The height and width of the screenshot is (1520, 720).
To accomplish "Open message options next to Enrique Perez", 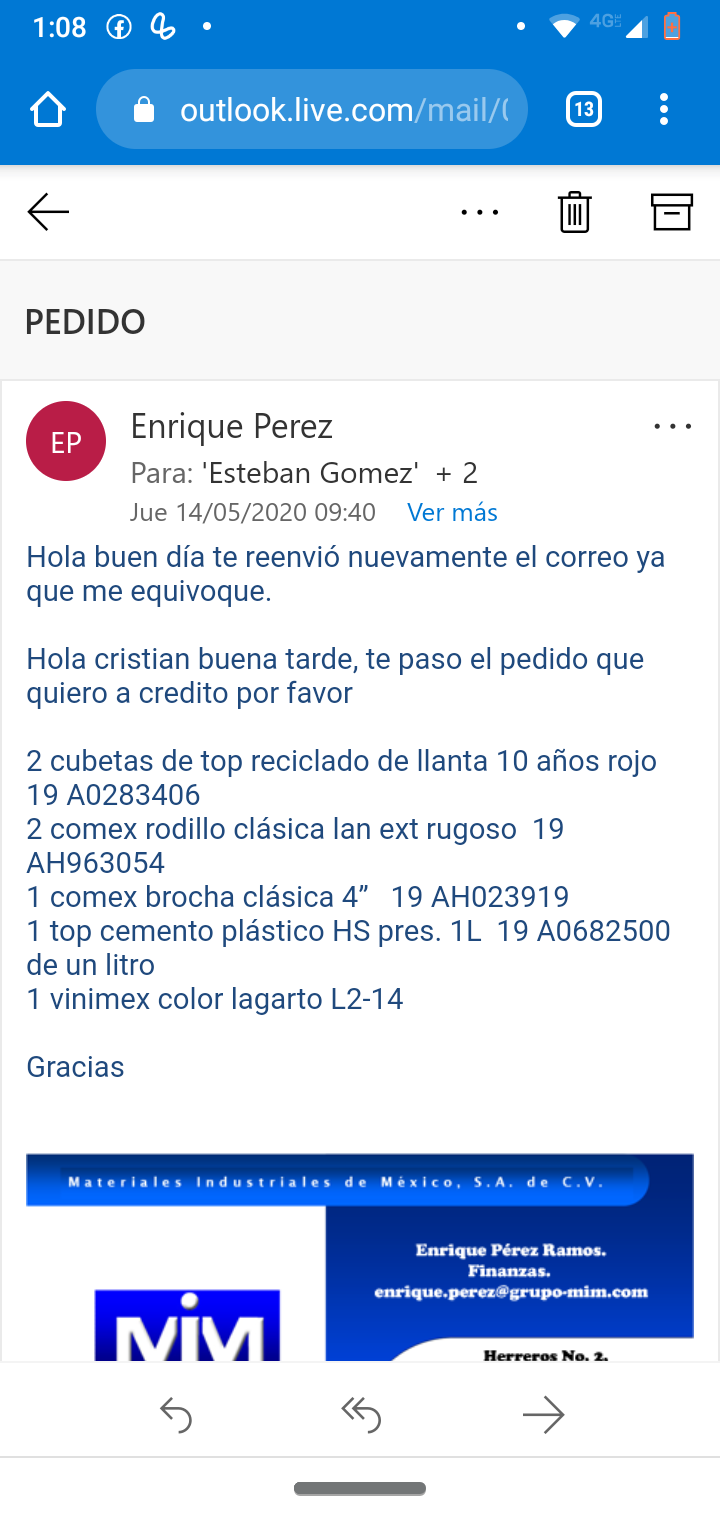I will (672, 427).
